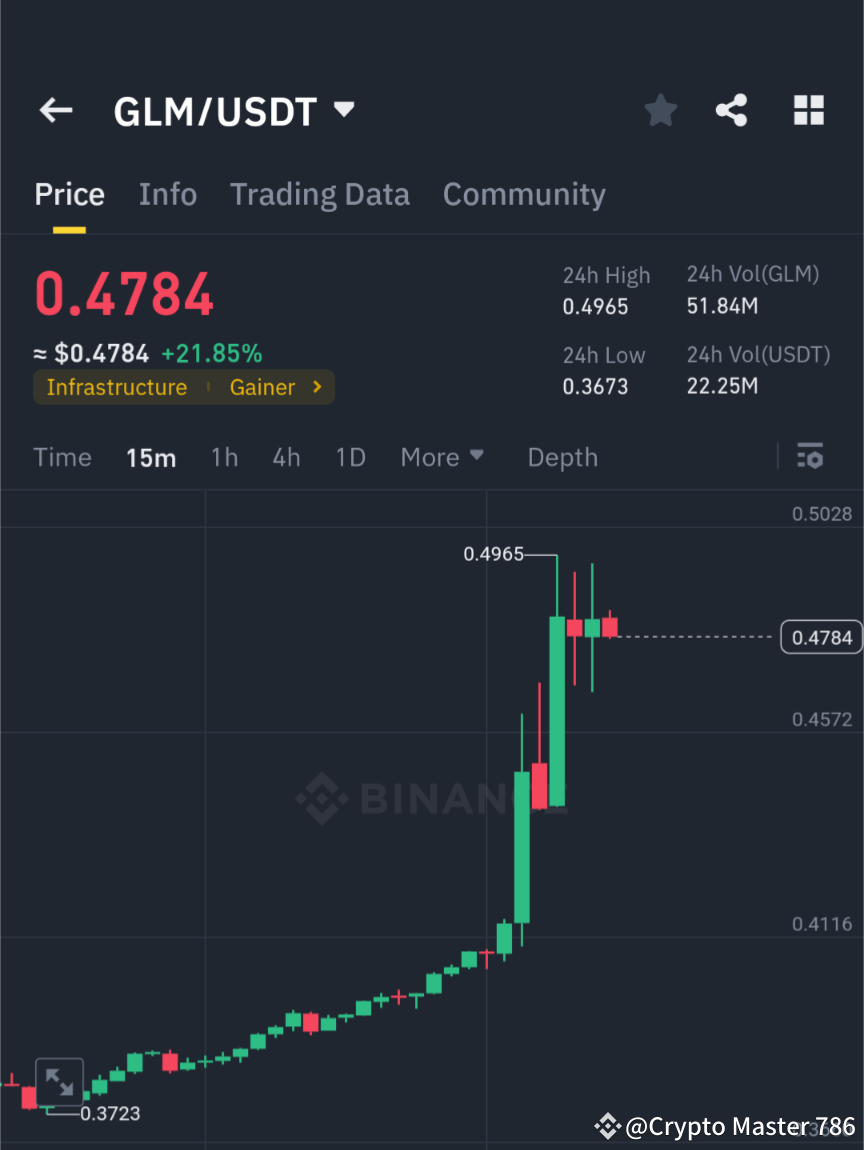Switch chart to 1D interval
The image size is (864, 1150).
point(350,456)
